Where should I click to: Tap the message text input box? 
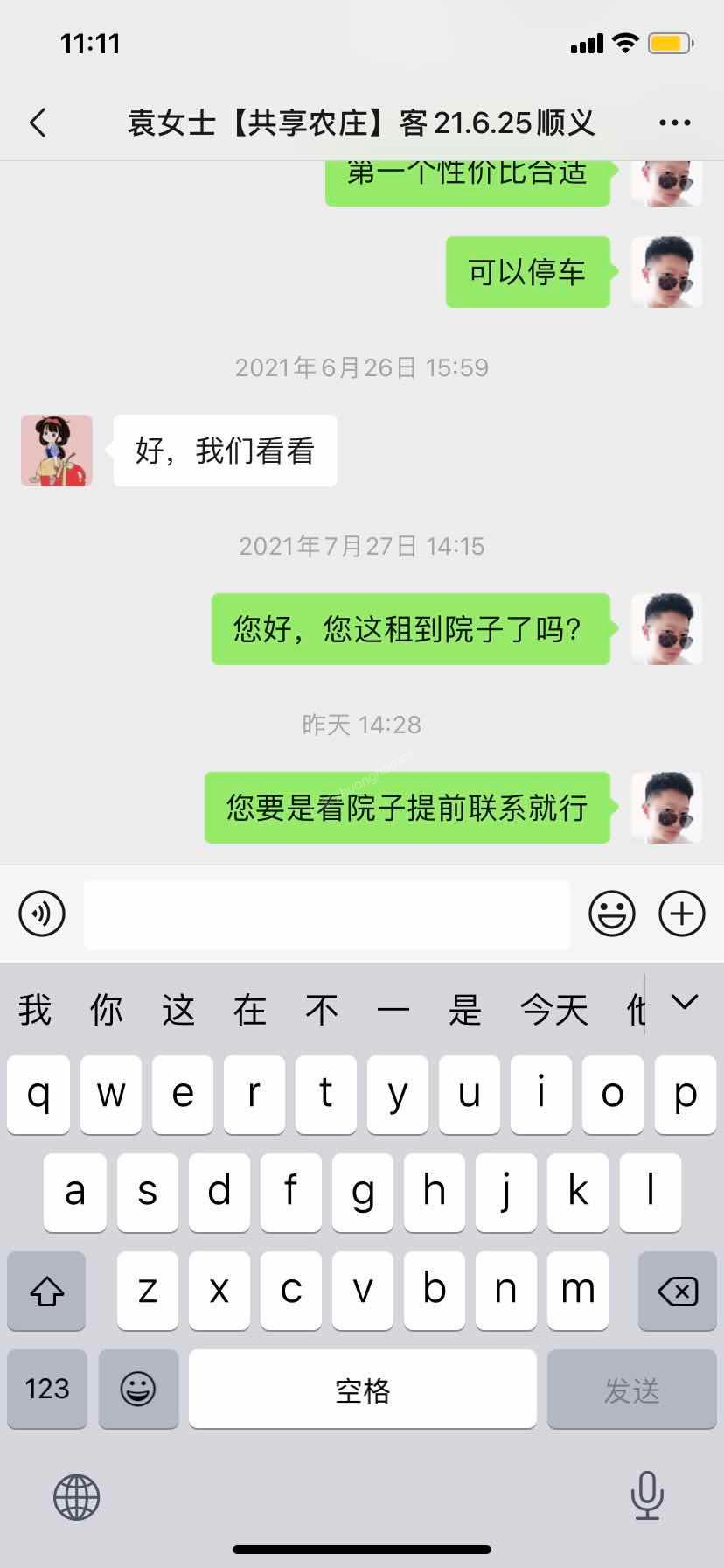pos(327,914)
